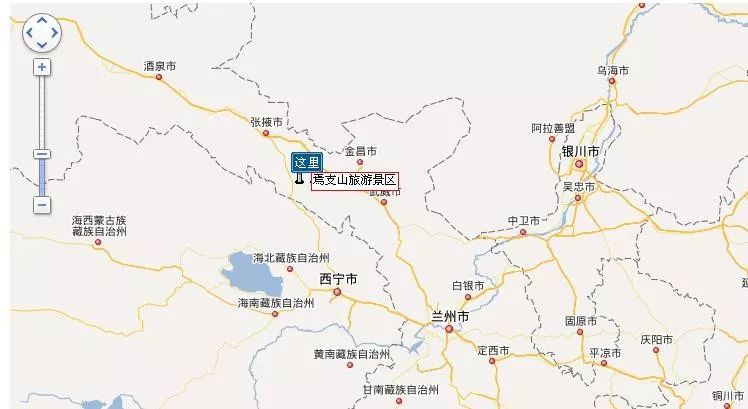Pan the map up with the arrow
Viewport: 748px width, 409px height.
42,21
